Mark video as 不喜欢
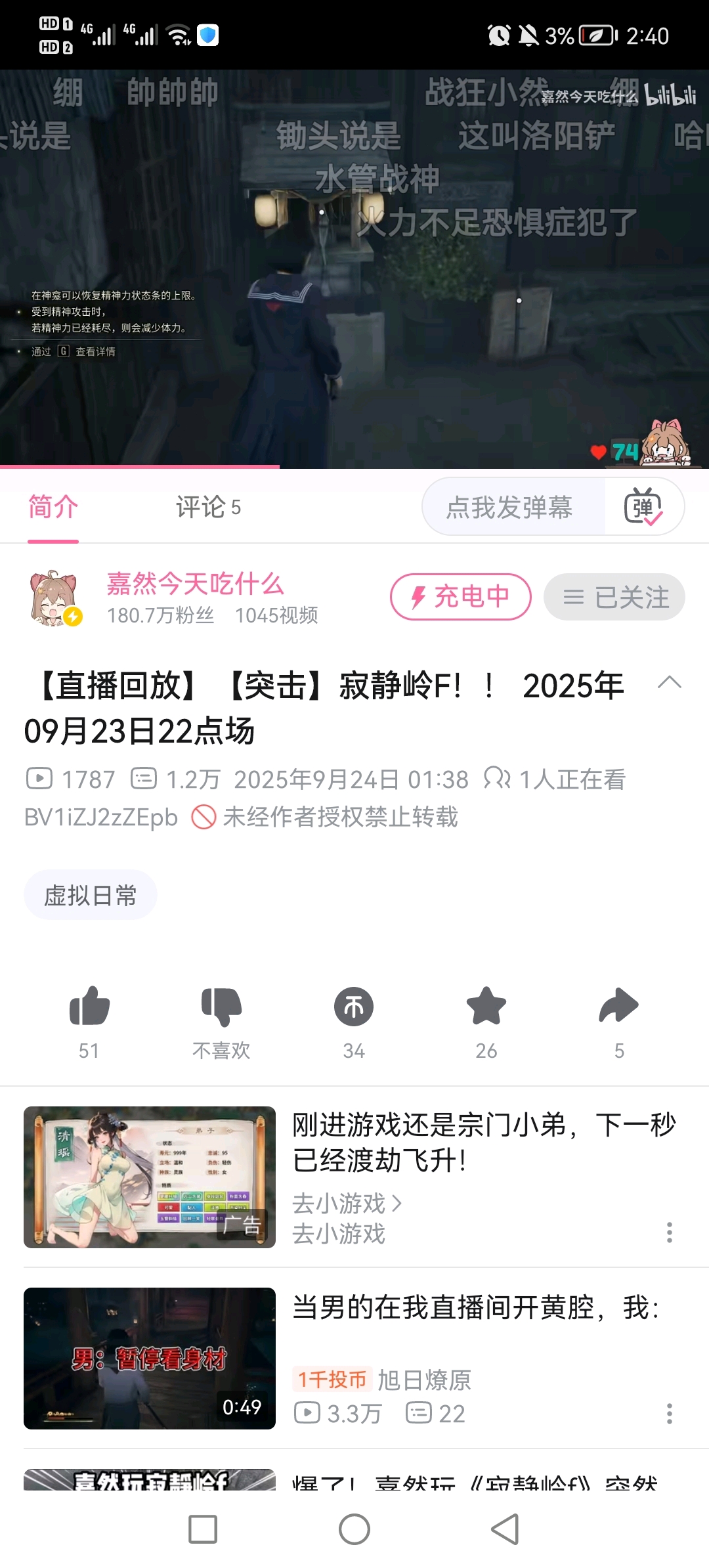This screenshot has width=709, height=1568. coord(221,1007)
